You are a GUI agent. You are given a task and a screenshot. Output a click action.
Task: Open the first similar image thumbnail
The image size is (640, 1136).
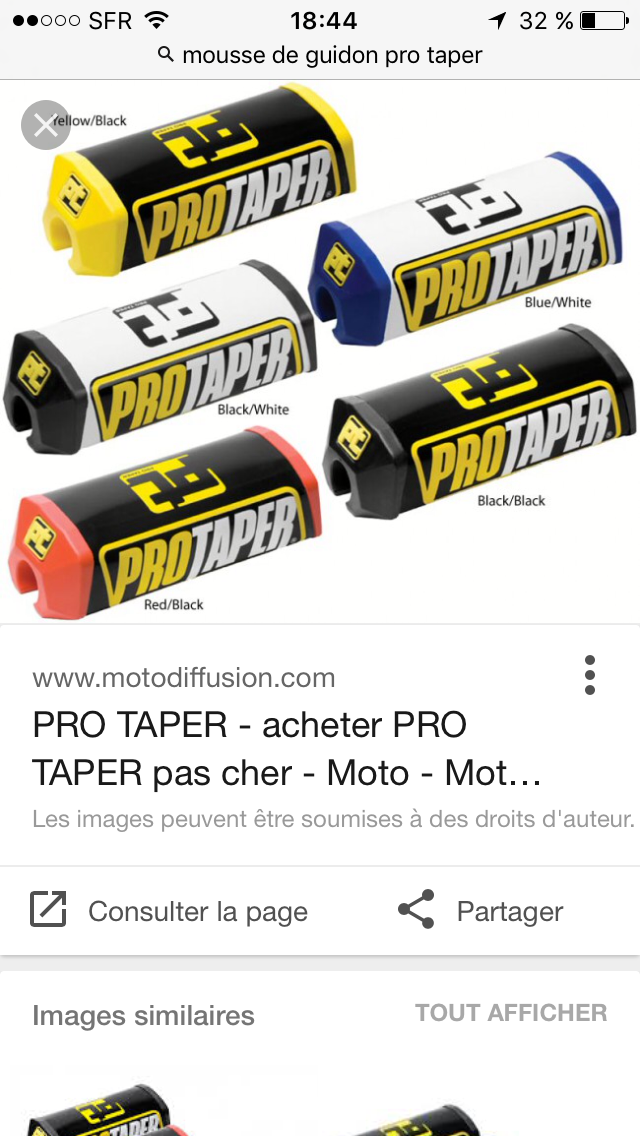[x=109, y=1108]
